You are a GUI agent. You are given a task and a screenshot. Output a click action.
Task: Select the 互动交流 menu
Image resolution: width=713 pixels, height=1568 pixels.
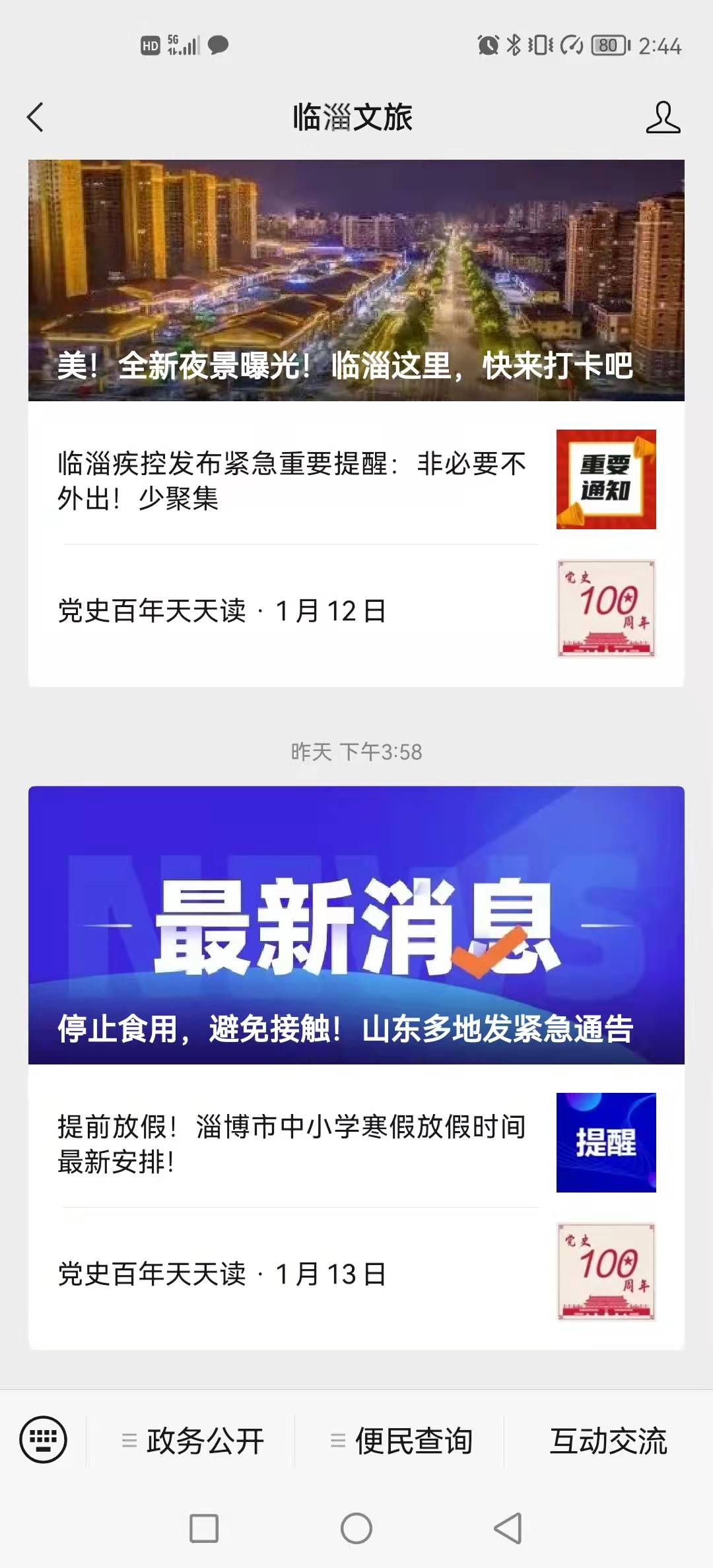607,1440
